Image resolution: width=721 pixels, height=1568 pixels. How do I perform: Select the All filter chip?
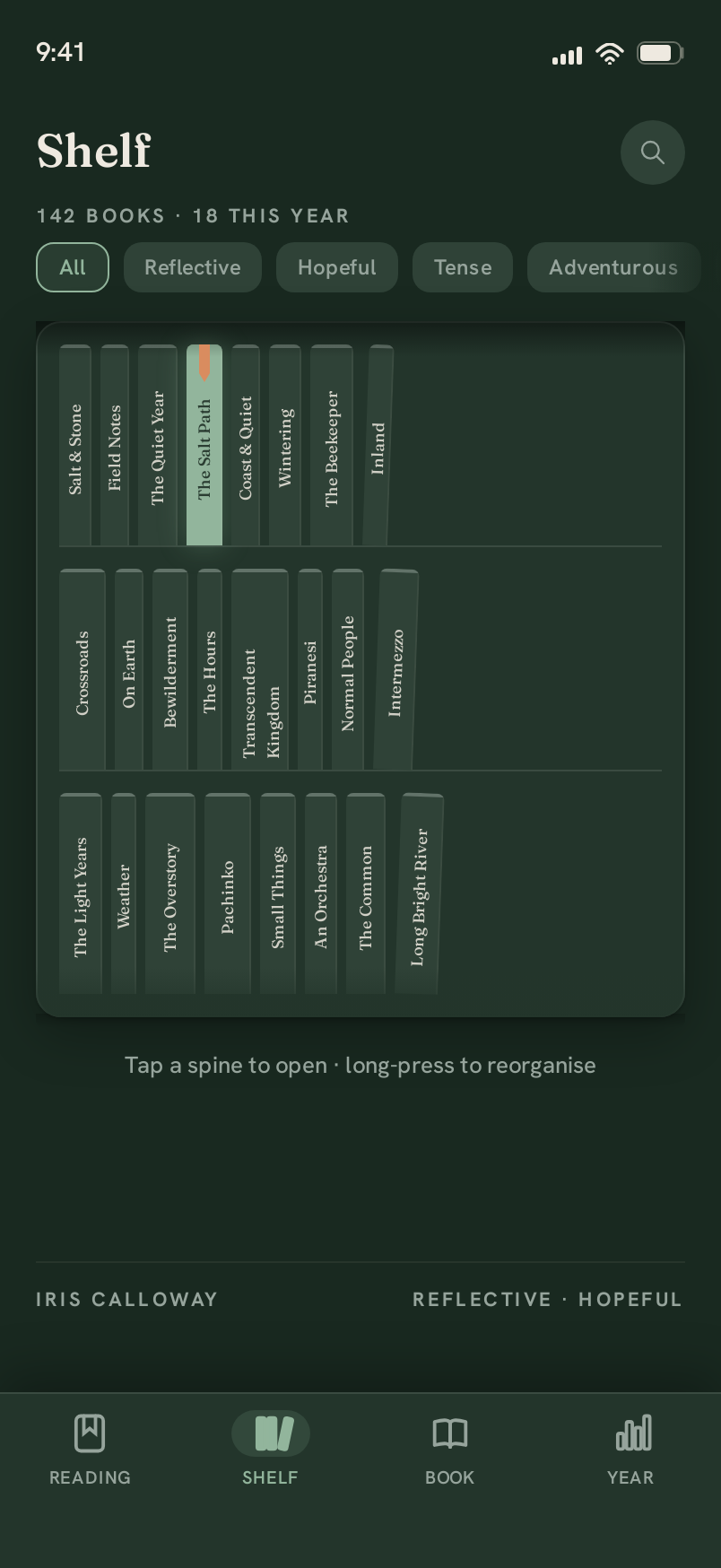(x=73, y=267)
